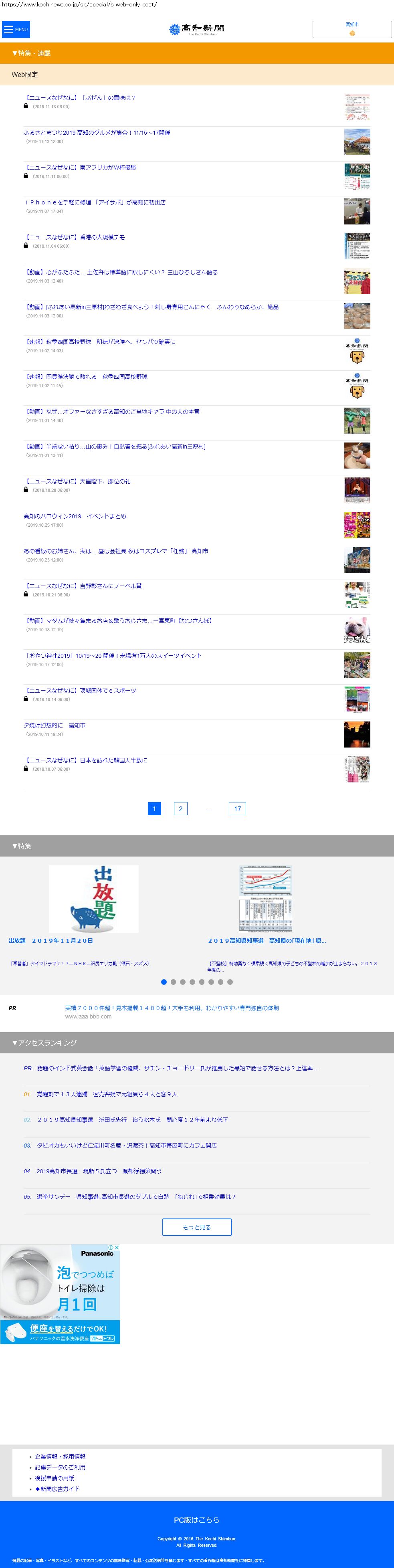Go to page 2 of the list
This screenshot has height=1568, width=394.
coord(180,809)
